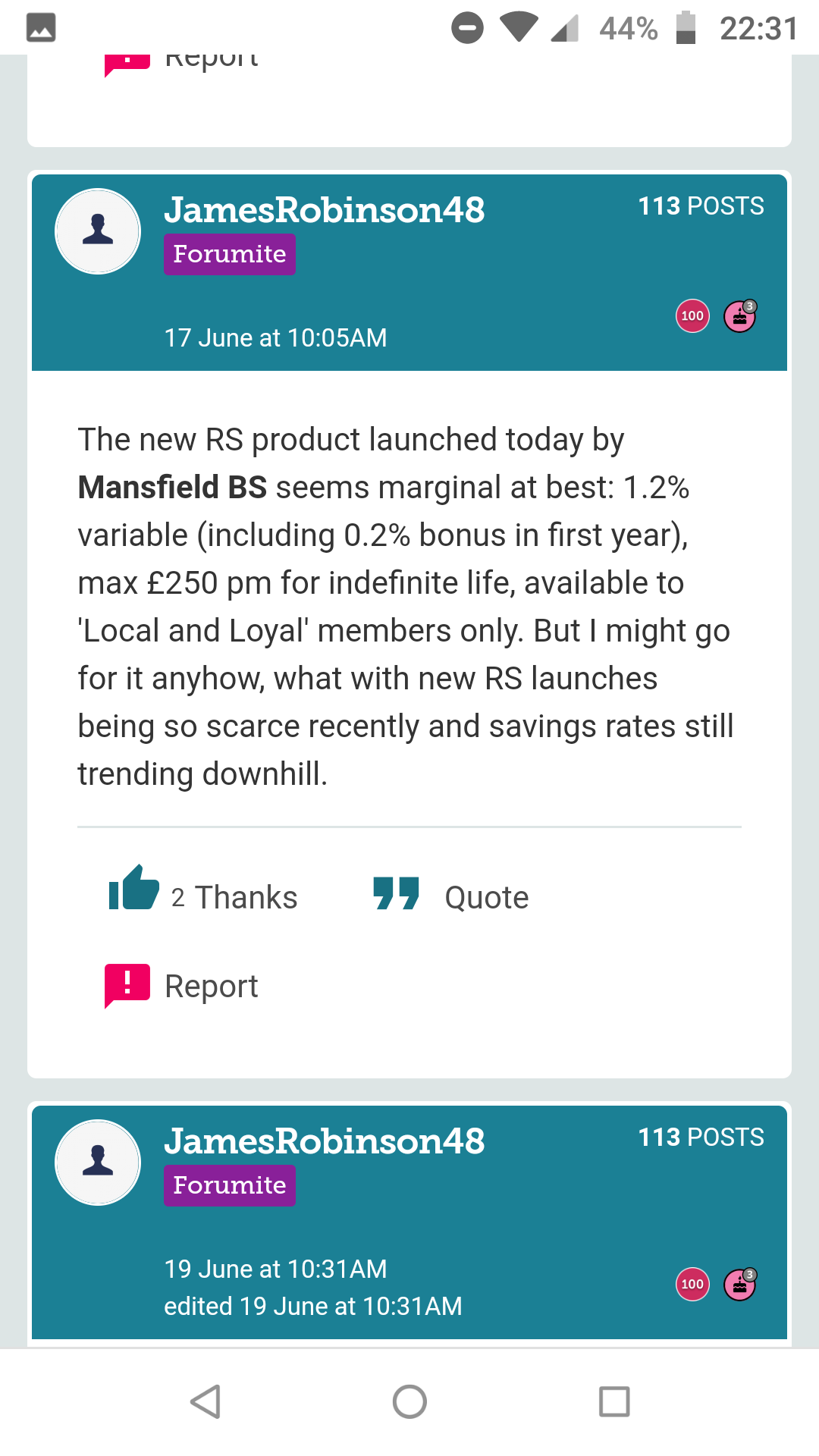The height and width of the screenshot is (1456, 819).
Task: Tap avatar on the 19 June post
Action: [x=98, y=1163]
